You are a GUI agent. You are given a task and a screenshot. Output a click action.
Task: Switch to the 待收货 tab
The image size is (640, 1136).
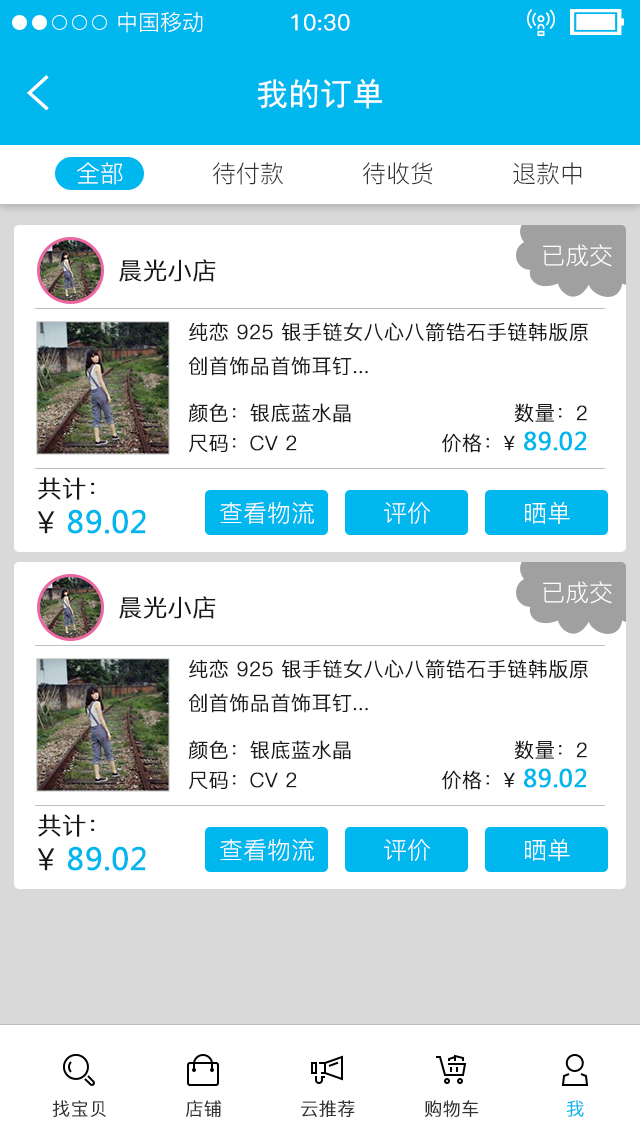[397, 174]
